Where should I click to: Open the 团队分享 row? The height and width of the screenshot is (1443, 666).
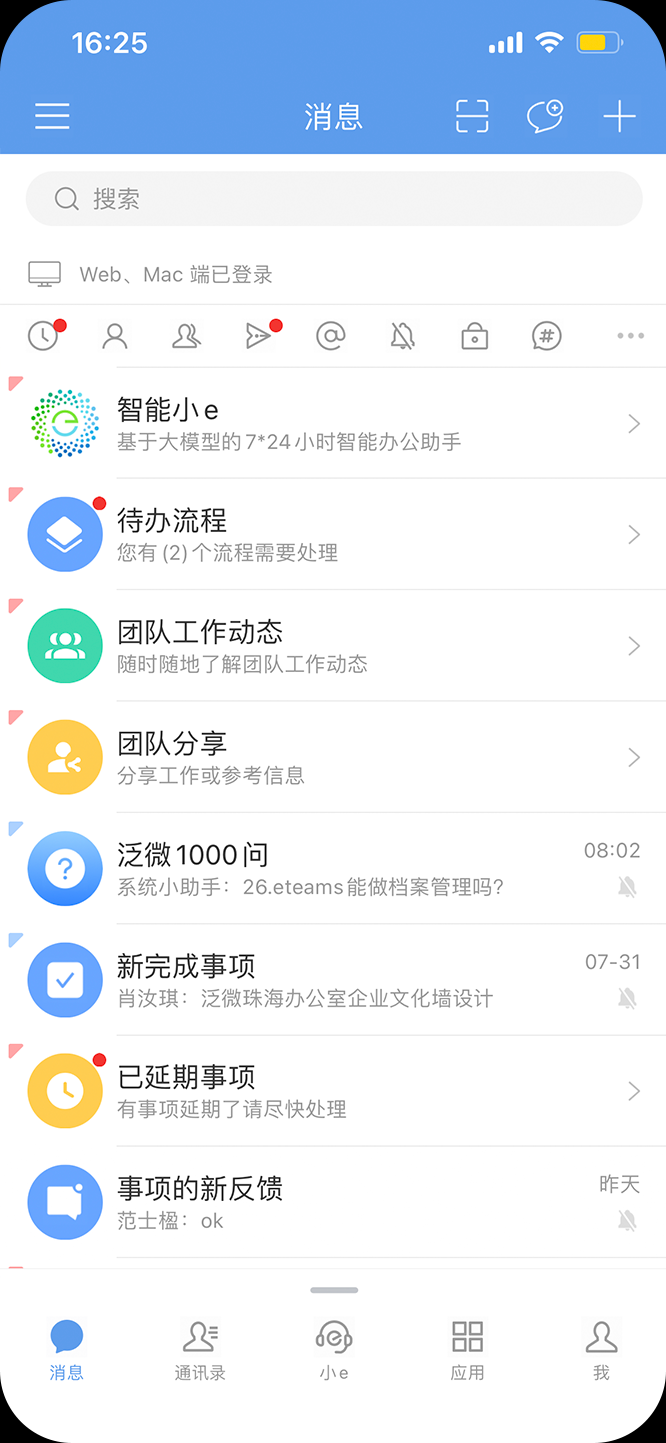pyautogui.click(x=333, y=757)
